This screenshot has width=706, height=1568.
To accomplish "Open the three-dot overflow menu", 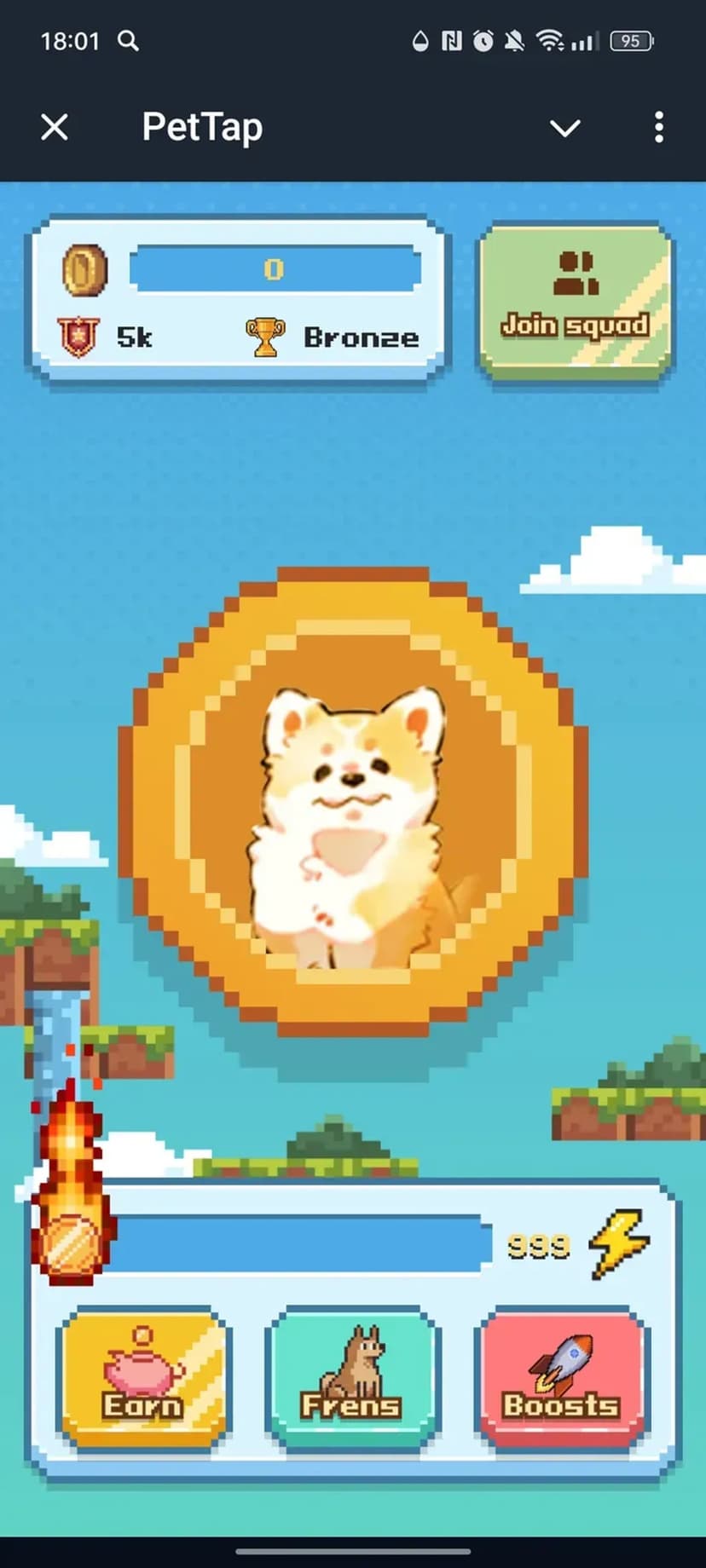I will point(658,128).
